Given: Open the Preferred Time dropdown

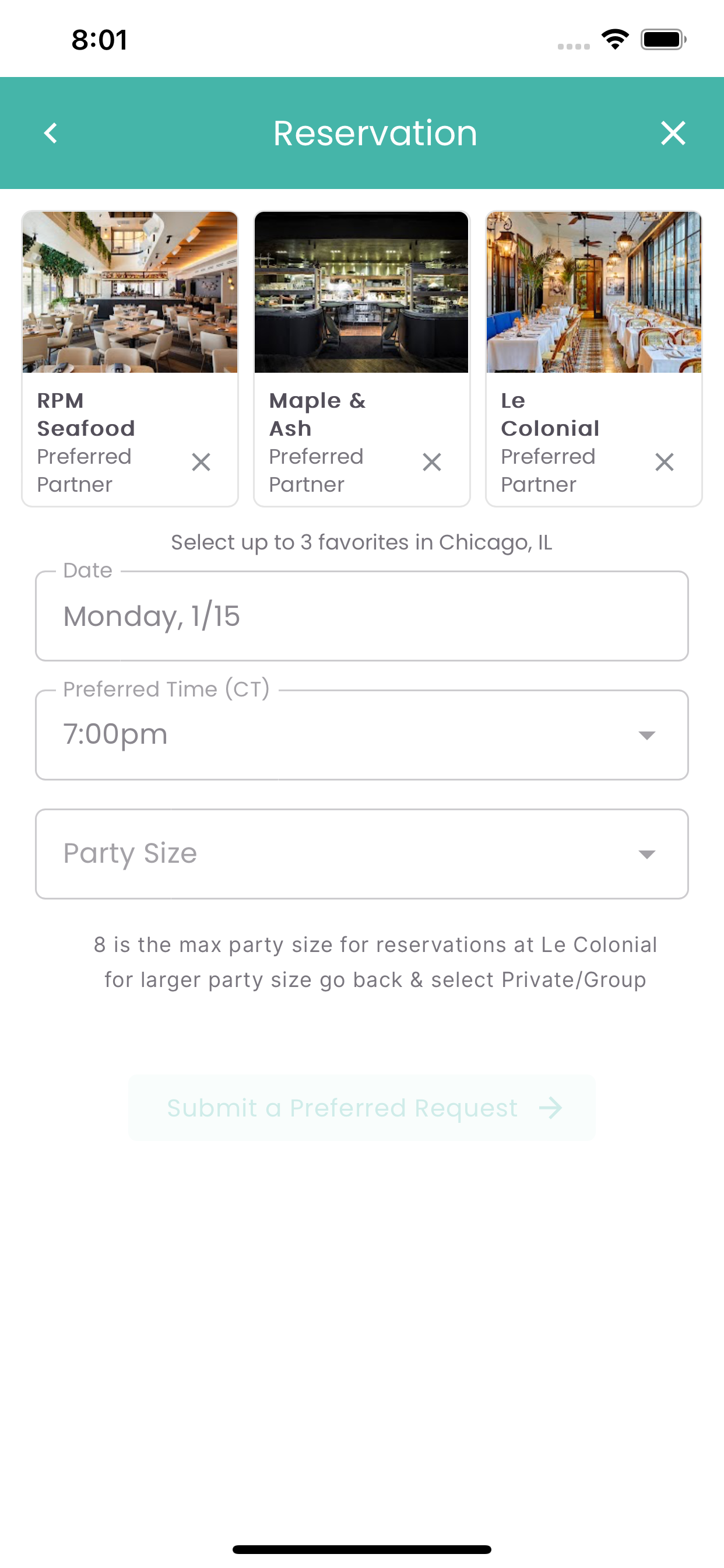Looking at the screenshot, I should click(x=362, y=734).
